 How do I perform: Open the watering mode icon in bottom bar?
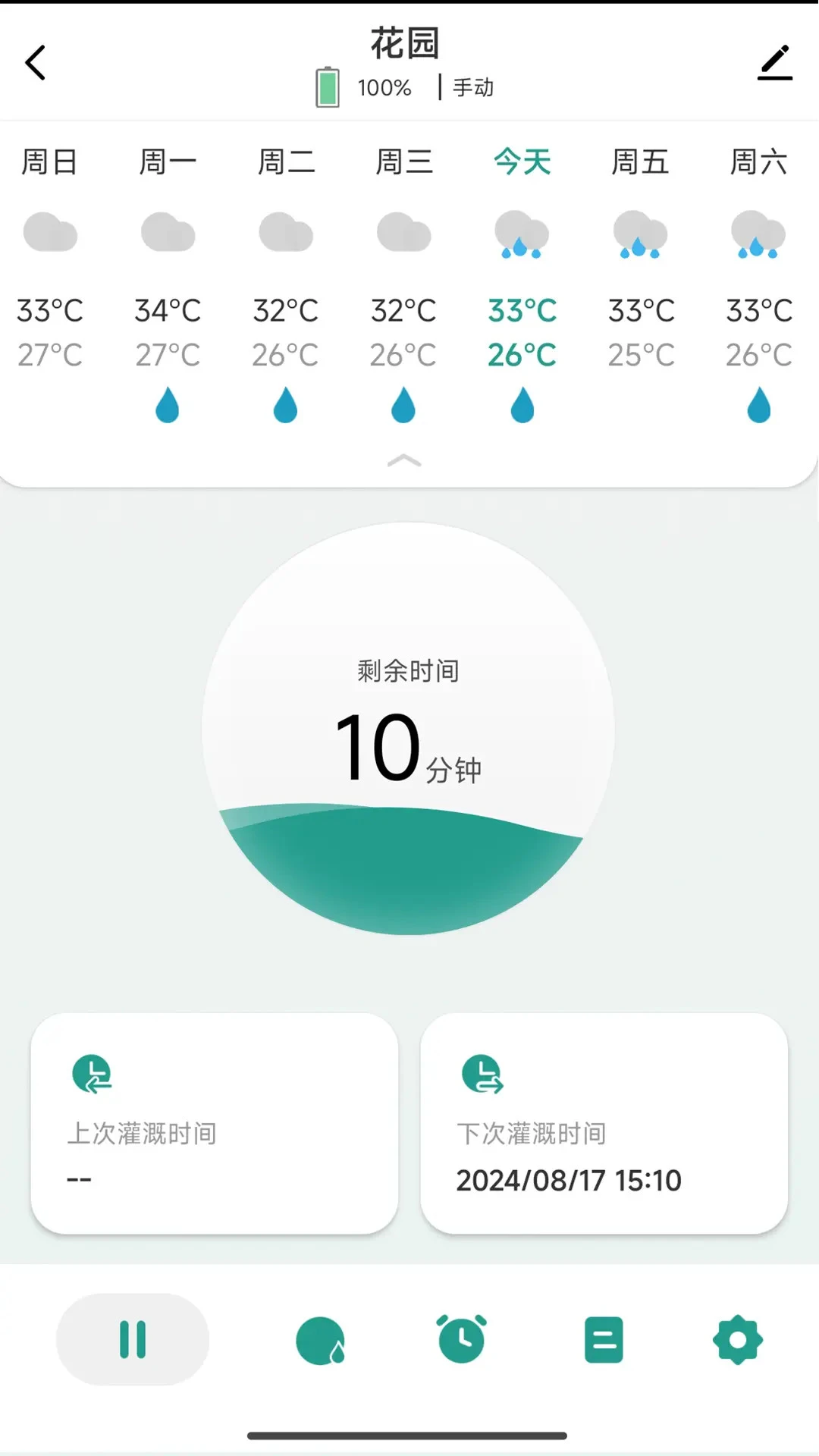point(322,1339)
